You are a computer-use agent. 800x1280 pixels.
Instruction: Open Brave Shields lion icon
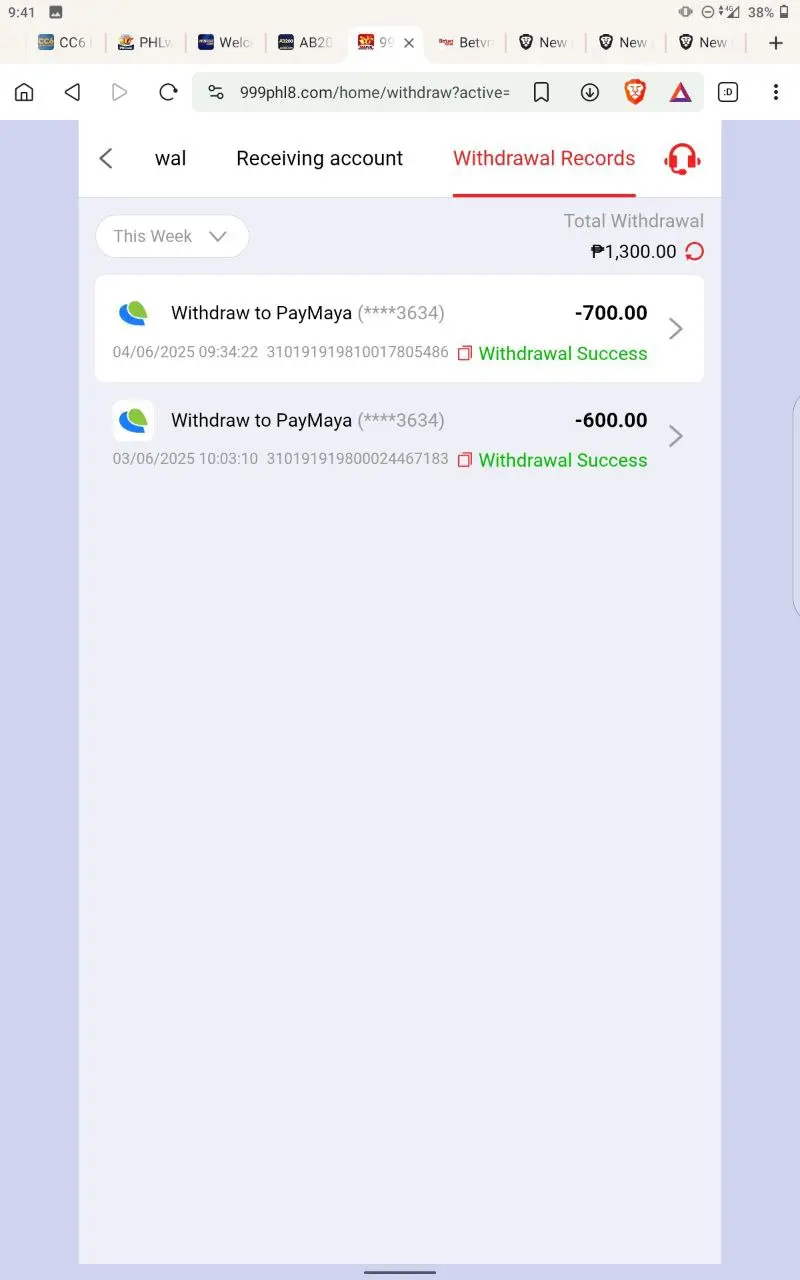point(635,92)
